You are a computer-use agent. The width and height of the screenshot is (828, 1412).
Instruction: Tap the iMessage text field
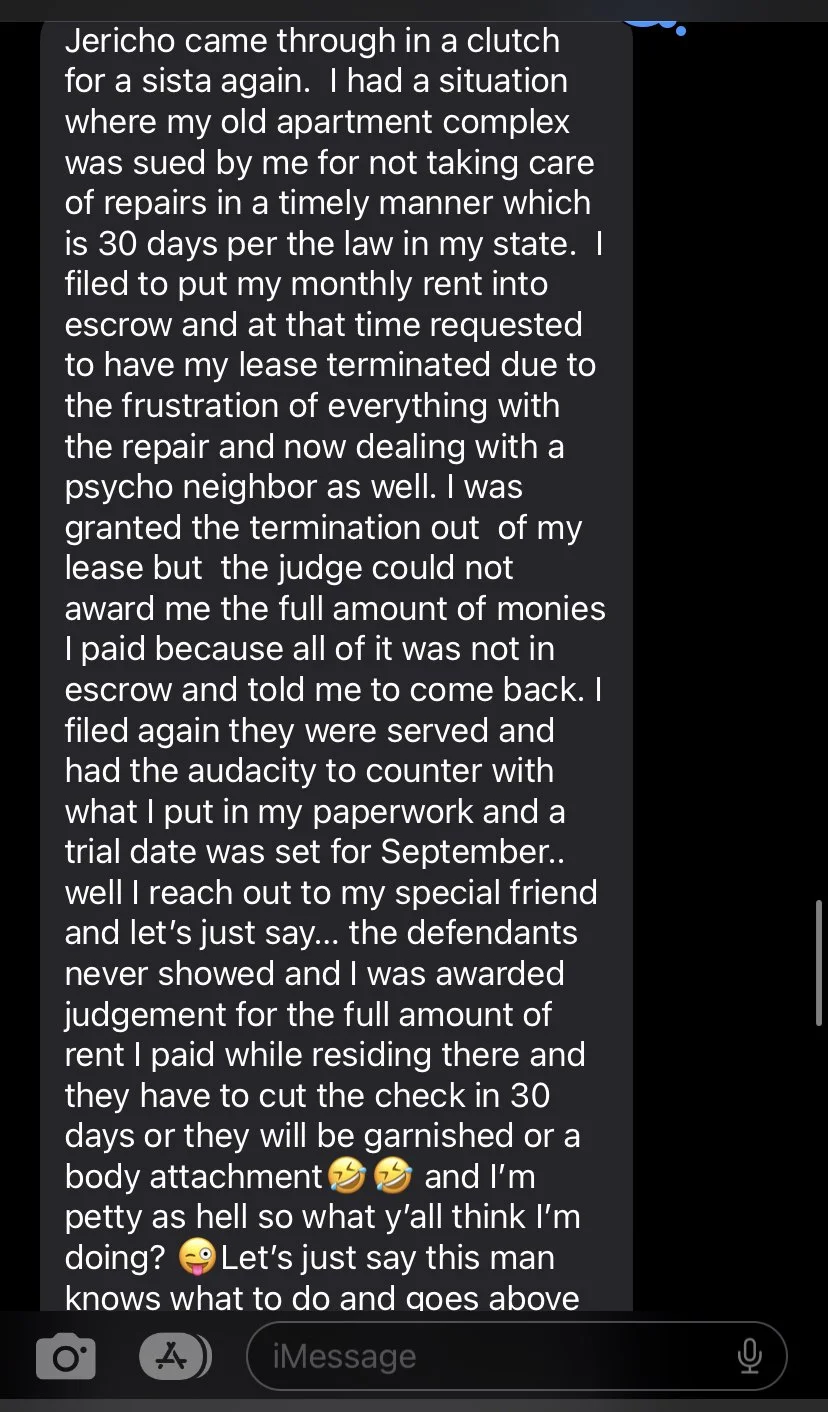point(516,1356)
